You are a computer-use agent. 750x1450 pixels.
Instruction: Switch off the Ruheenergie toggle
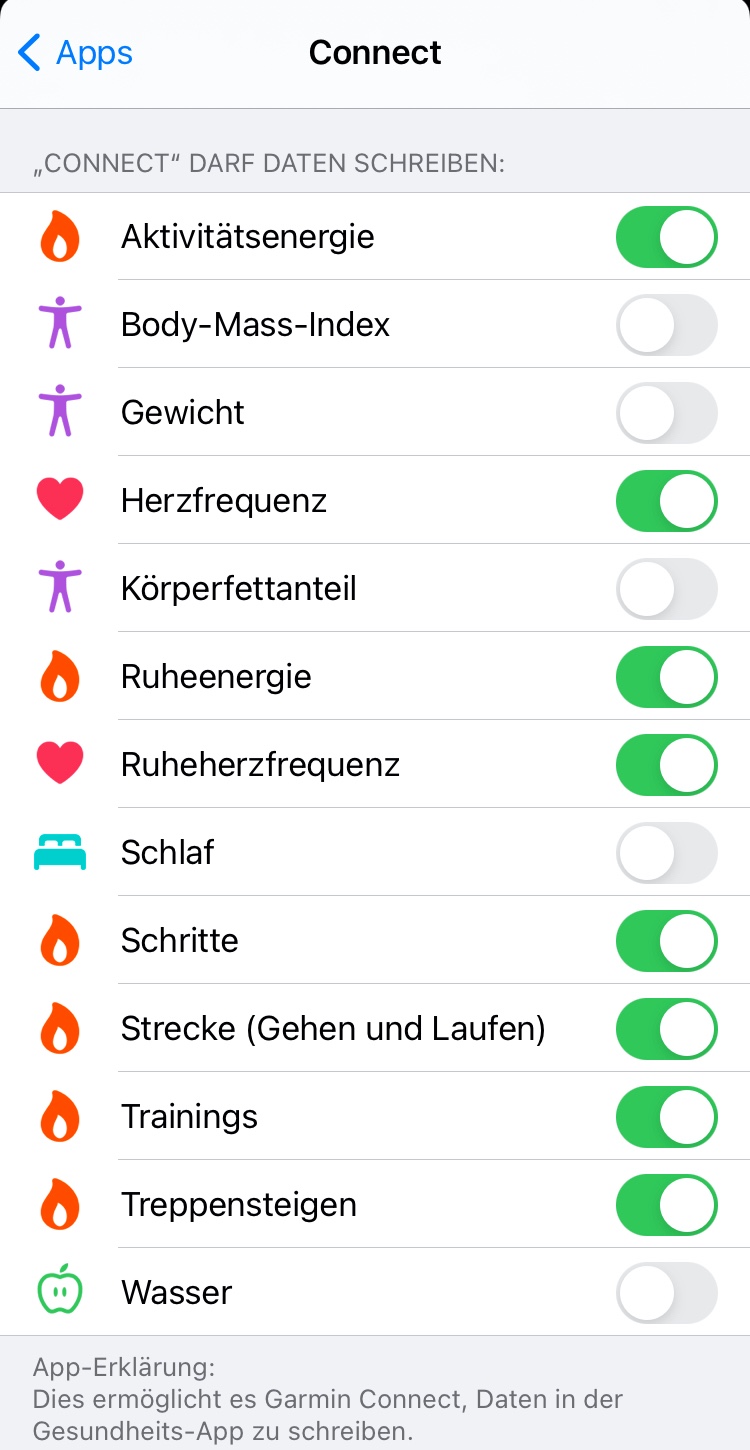coord(666,677)
